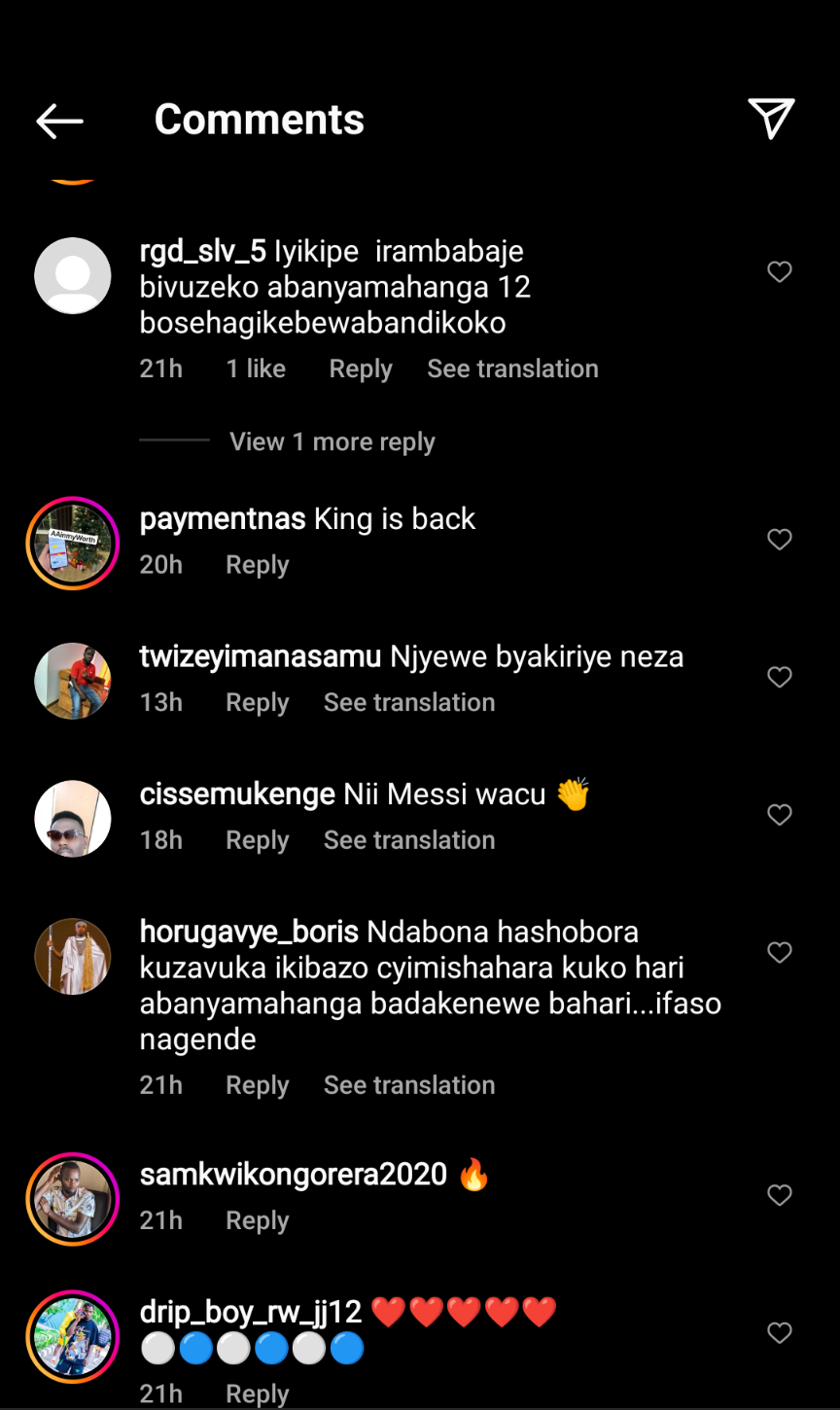The height and width of the screenshot is (1410, 840).
Task: Like twizeyimanasamu's comment
Action: click(x=779, y=677)
